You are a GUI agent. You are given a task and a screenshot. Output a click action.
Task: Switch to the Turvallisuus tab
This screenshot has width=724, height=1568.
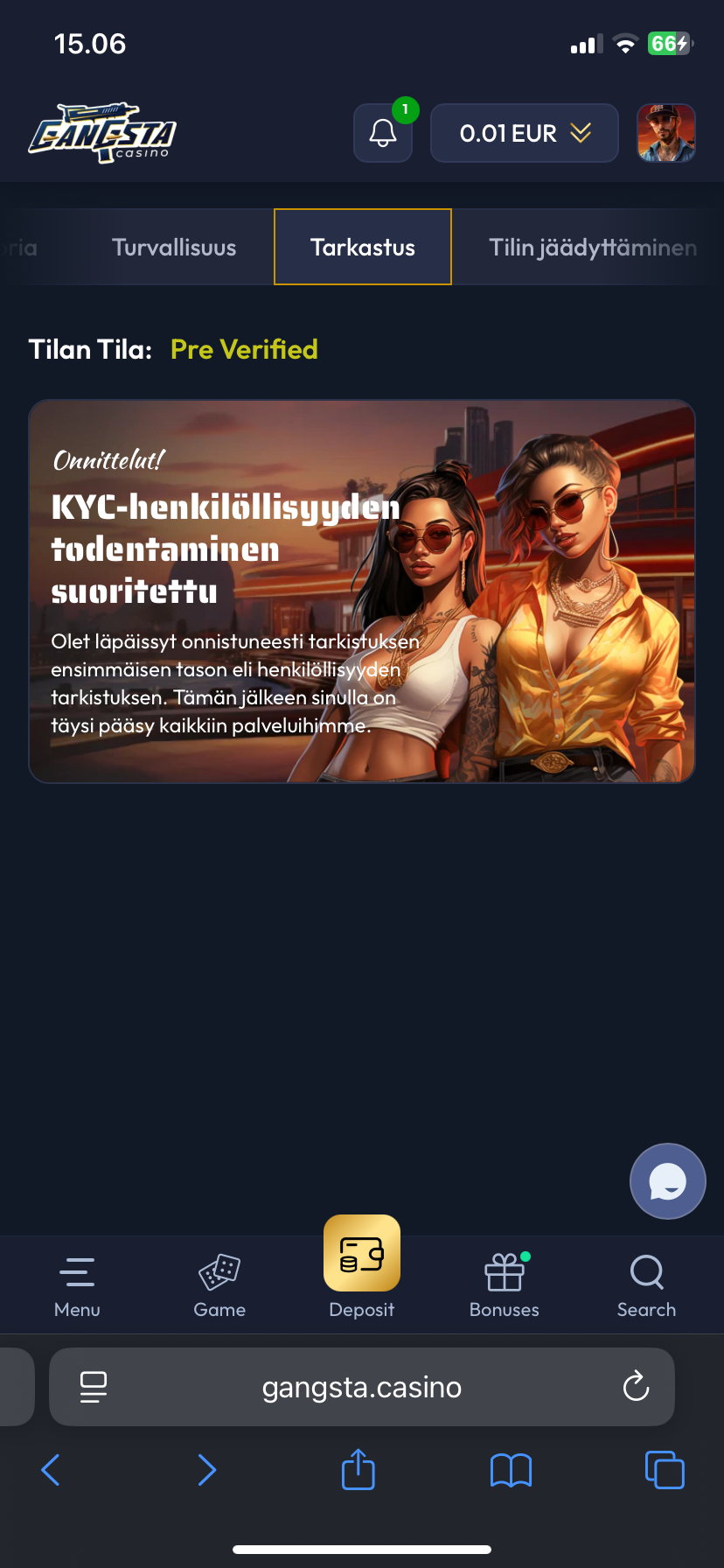[174, 248]
